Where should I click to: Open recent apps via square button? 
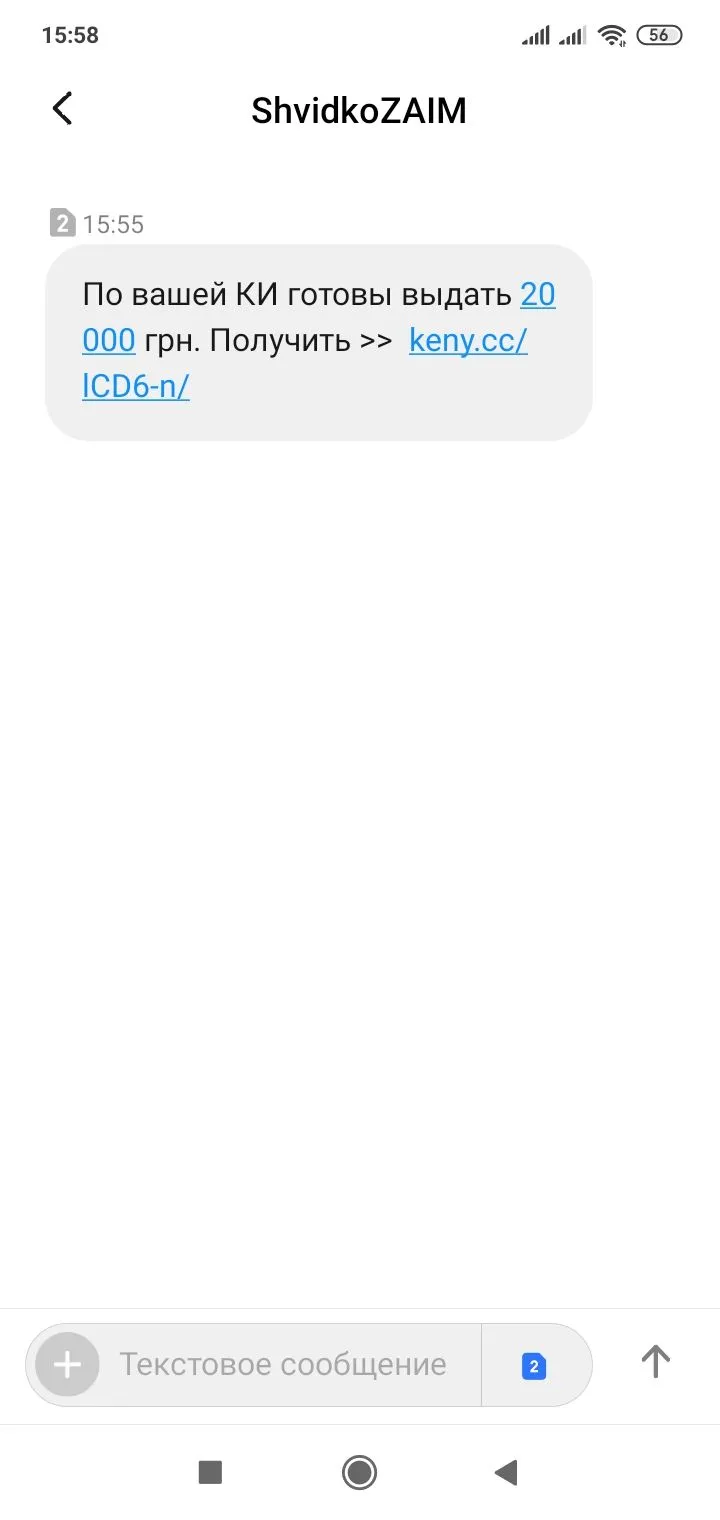click(x=210, y=1472)
